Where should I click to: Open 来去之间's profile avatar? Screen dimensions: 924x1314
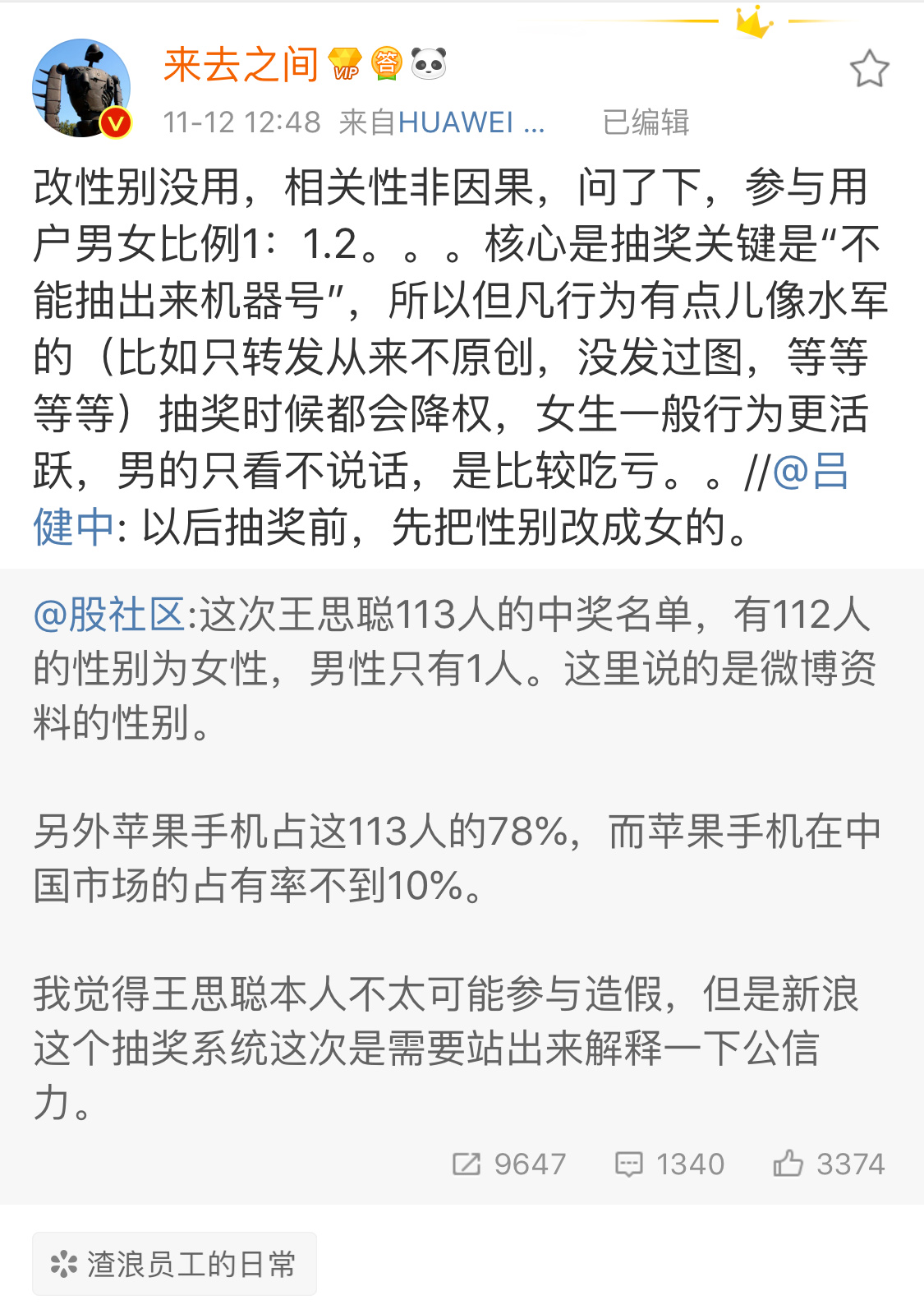[80, 87]
